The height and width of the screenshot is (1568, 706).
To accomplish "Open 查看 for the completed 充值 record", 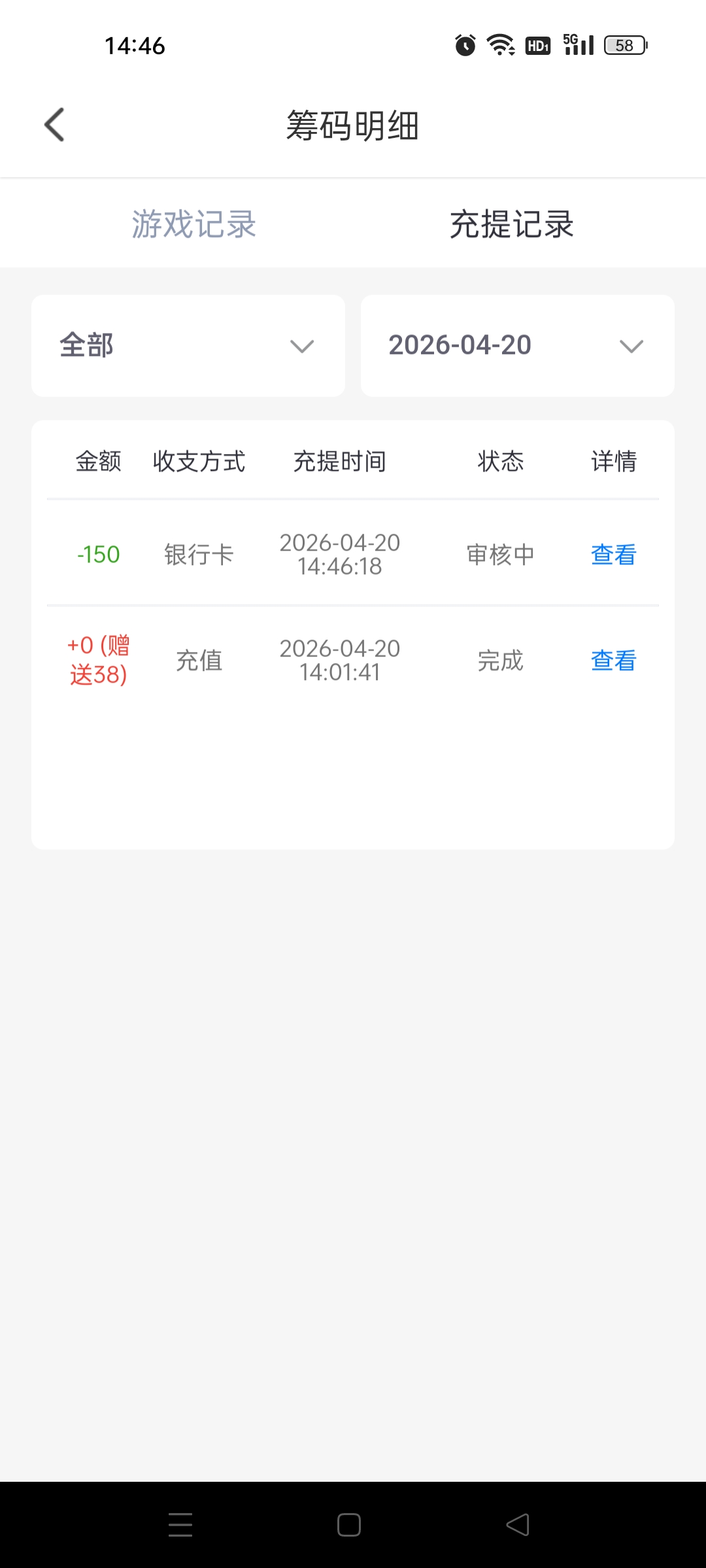I will pyautogui.click(x=613, y=661).
